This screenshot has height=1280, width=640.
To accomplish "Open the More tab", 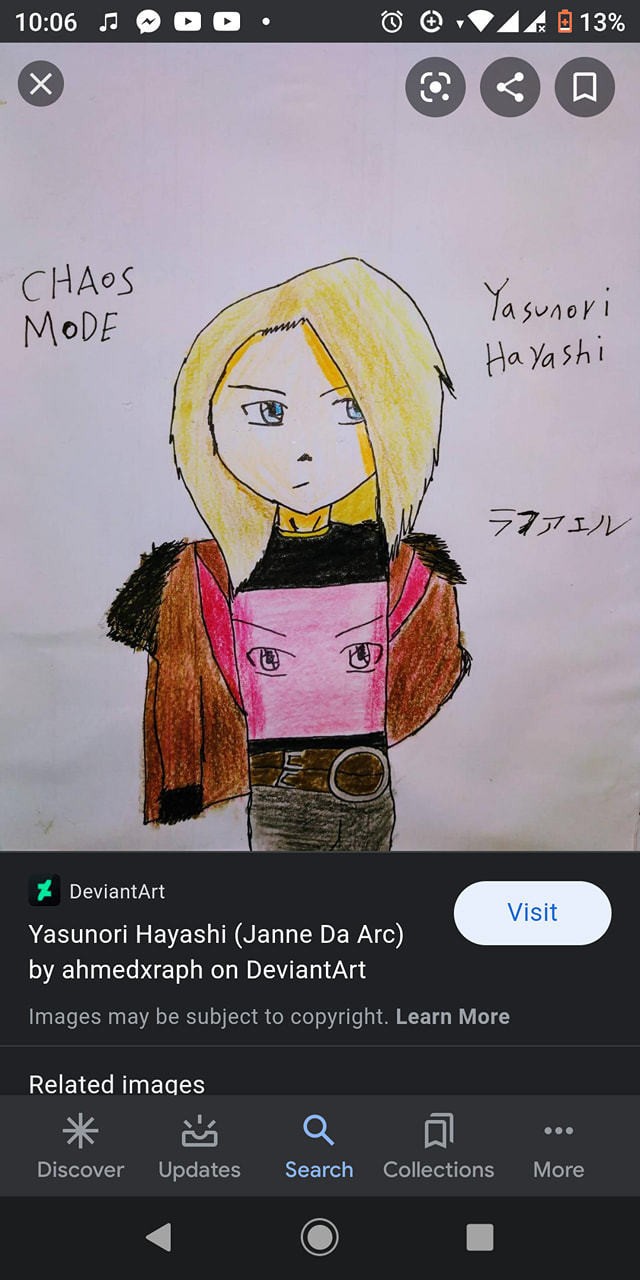I will coord(558,1148).
